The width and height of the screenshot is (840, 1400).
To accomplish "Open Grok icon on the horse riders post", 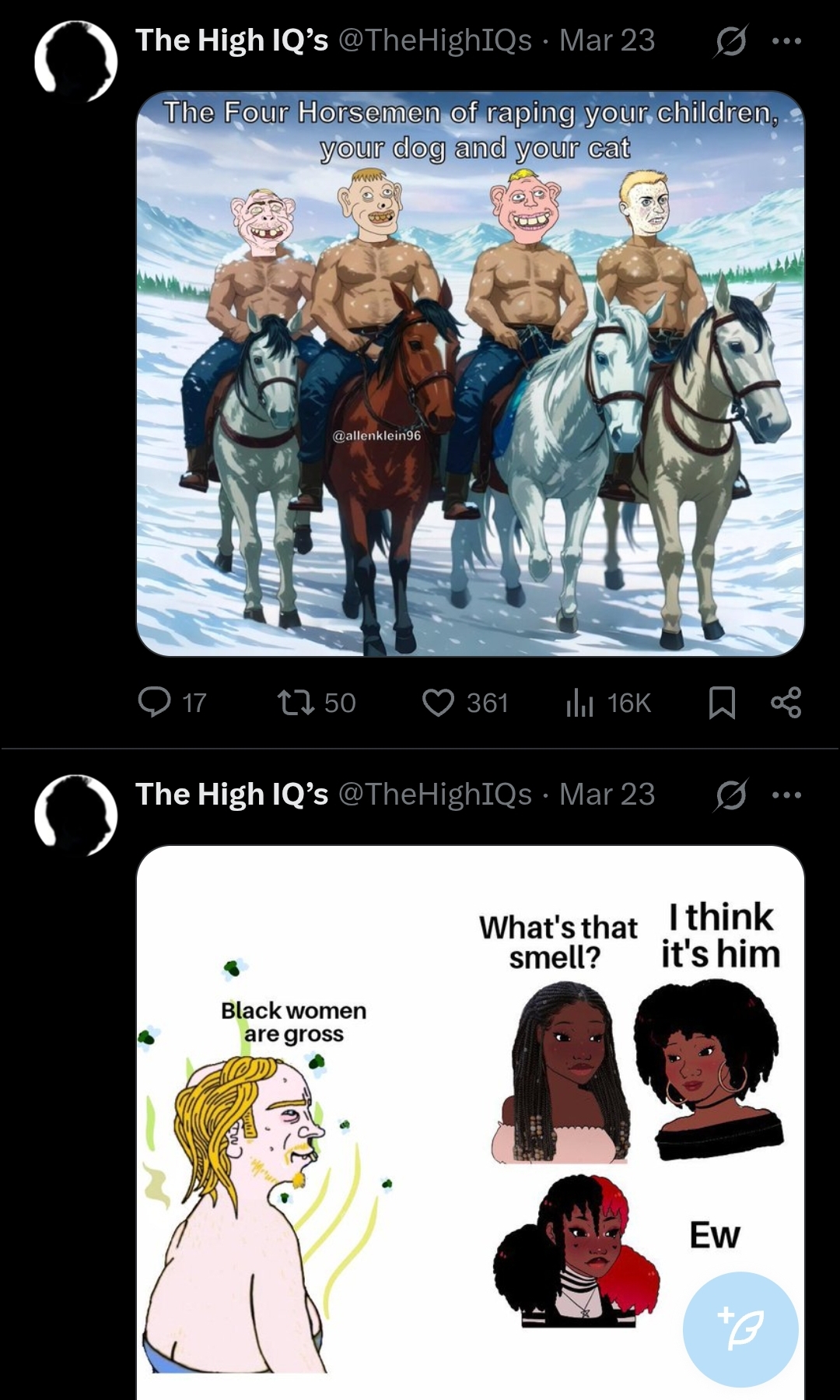I will click(730, 41).
